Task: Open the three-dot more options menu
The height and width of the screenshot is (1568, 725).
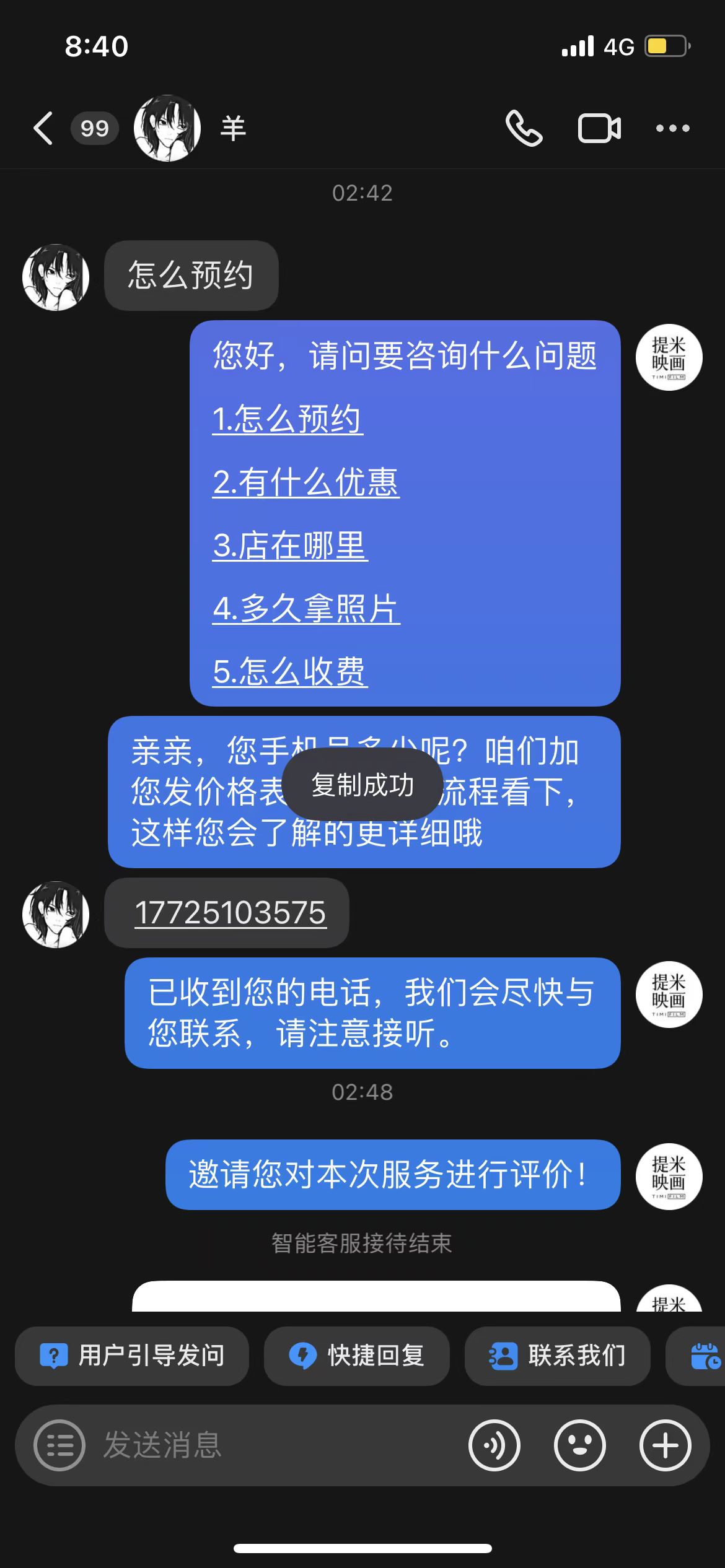Action: [673, 128]
